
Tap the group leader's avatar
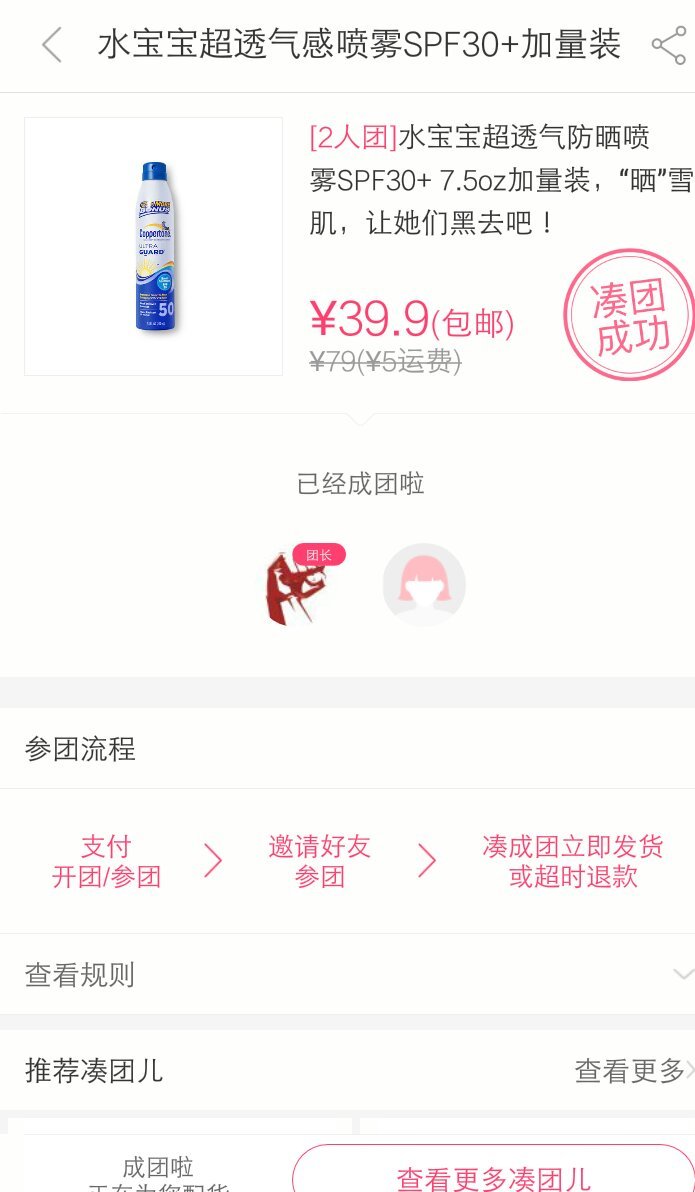(296, 587)
